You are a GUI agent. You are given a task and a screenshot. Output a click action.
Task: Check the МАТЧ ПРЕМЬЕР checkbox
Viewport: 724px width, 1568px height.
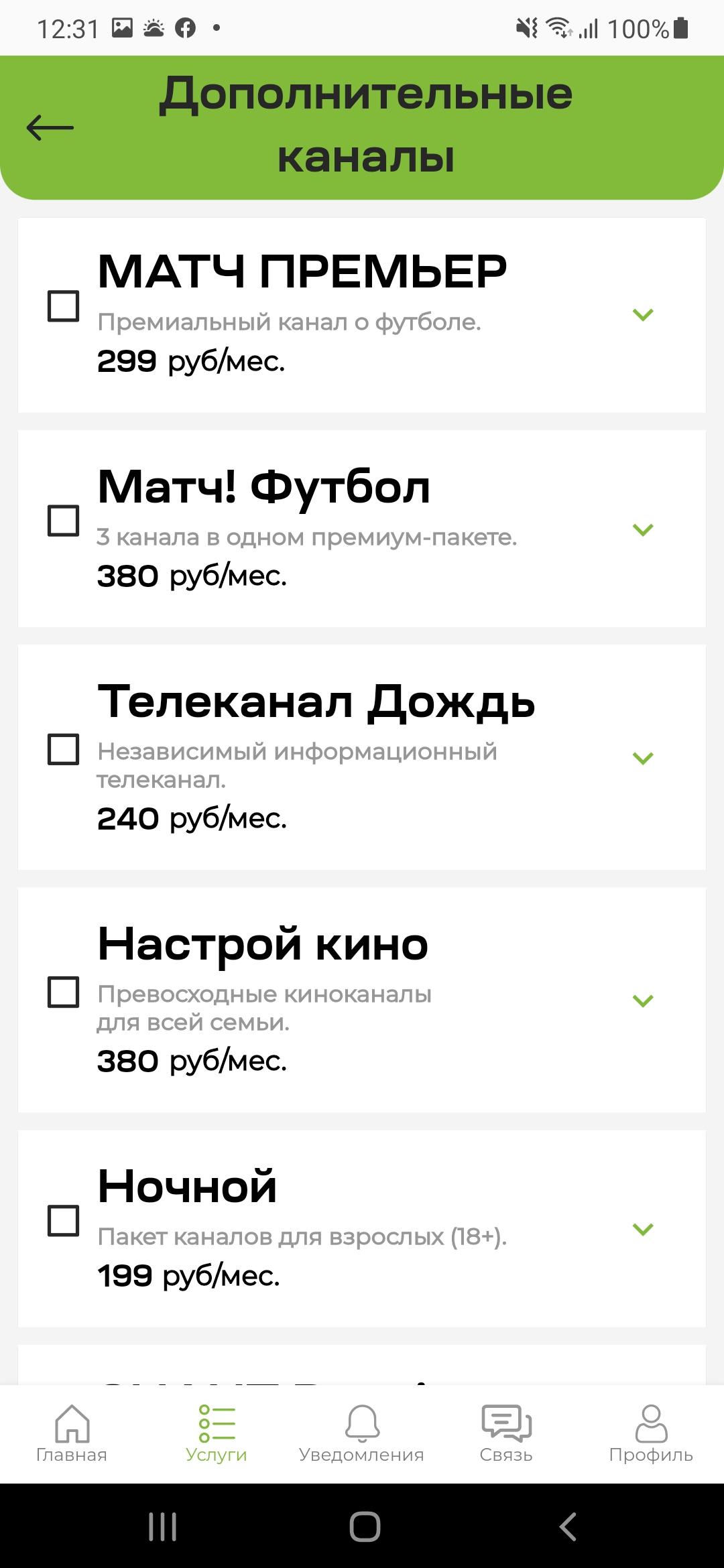pos(64,306)
